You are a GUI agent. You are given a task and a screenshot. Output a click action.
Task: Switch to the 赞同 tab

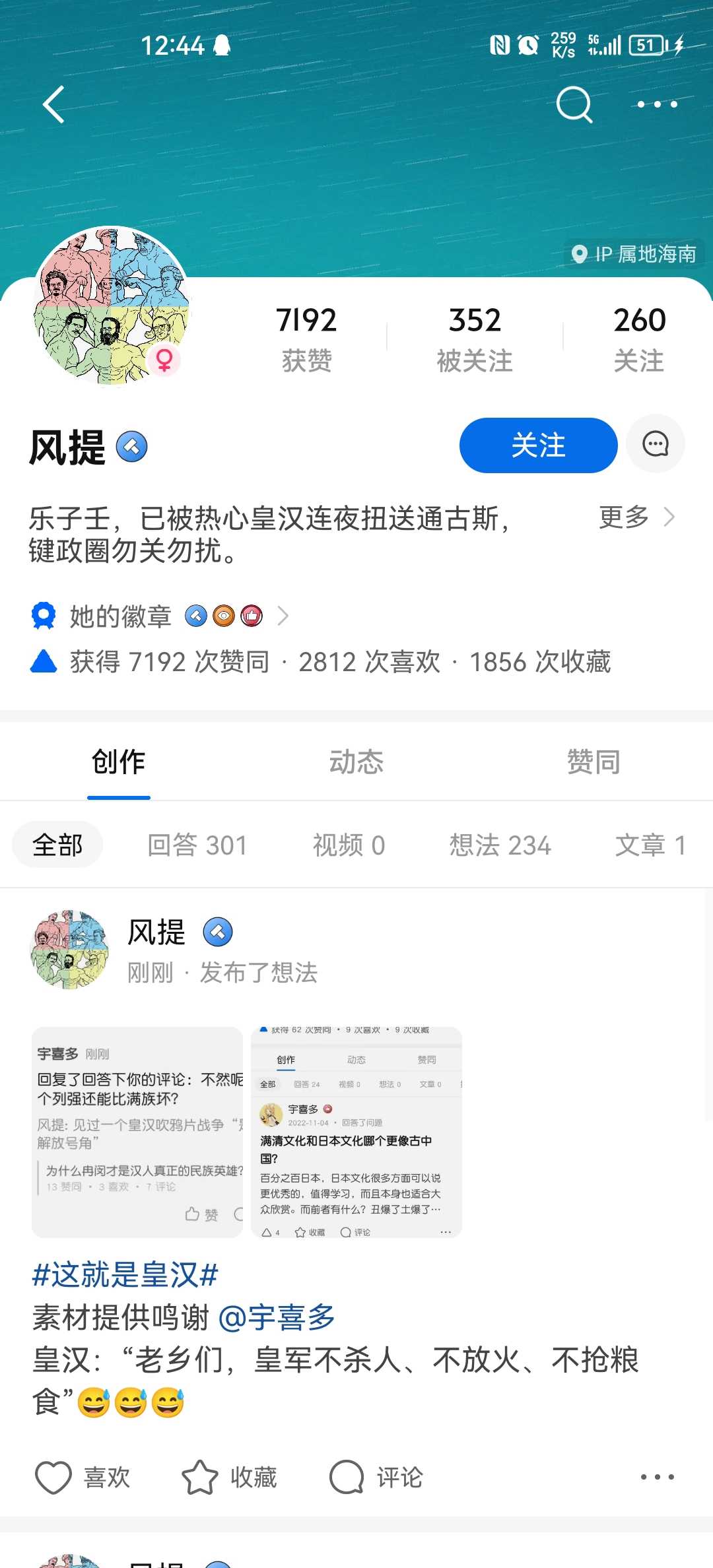593,762
